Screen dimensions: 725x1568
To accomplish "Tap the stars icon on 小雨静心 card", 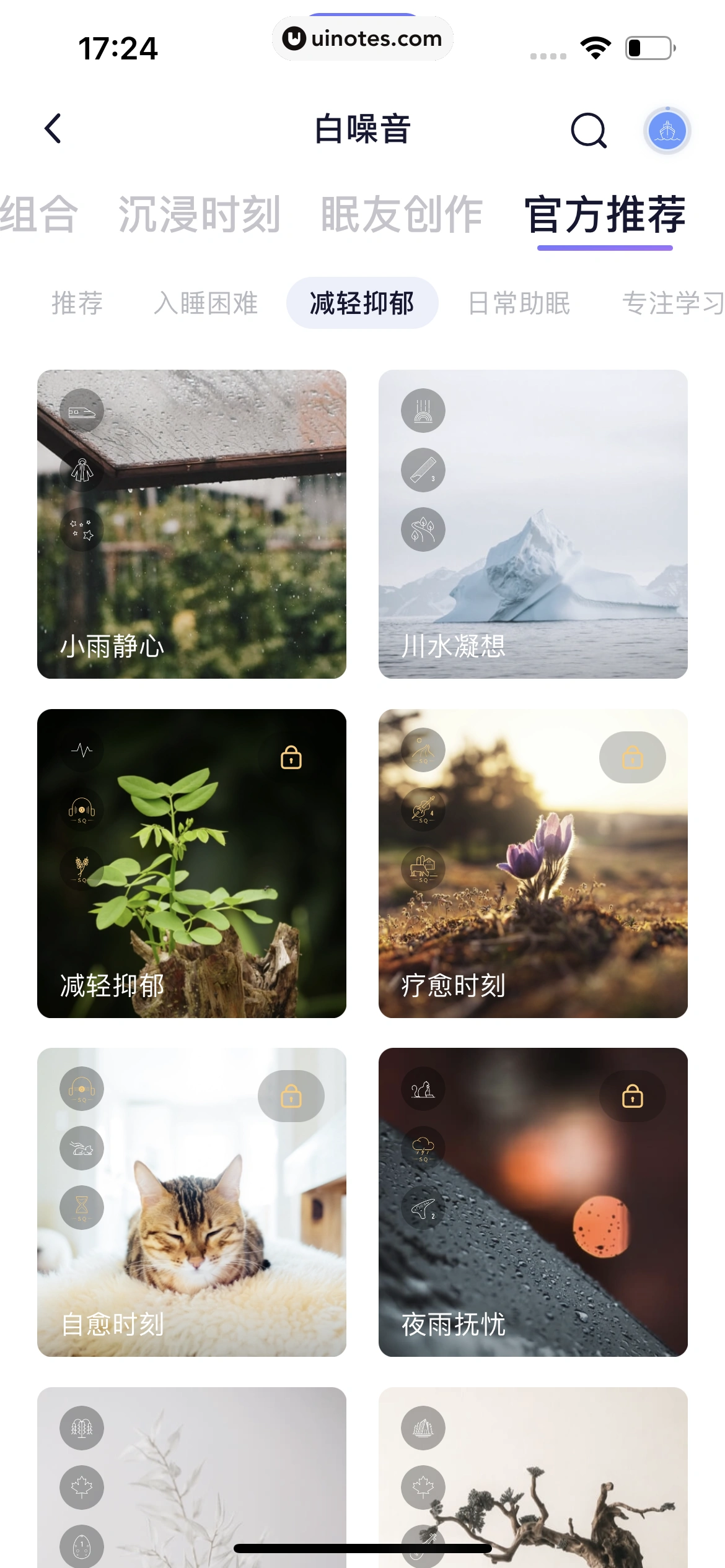I will 81,529.
